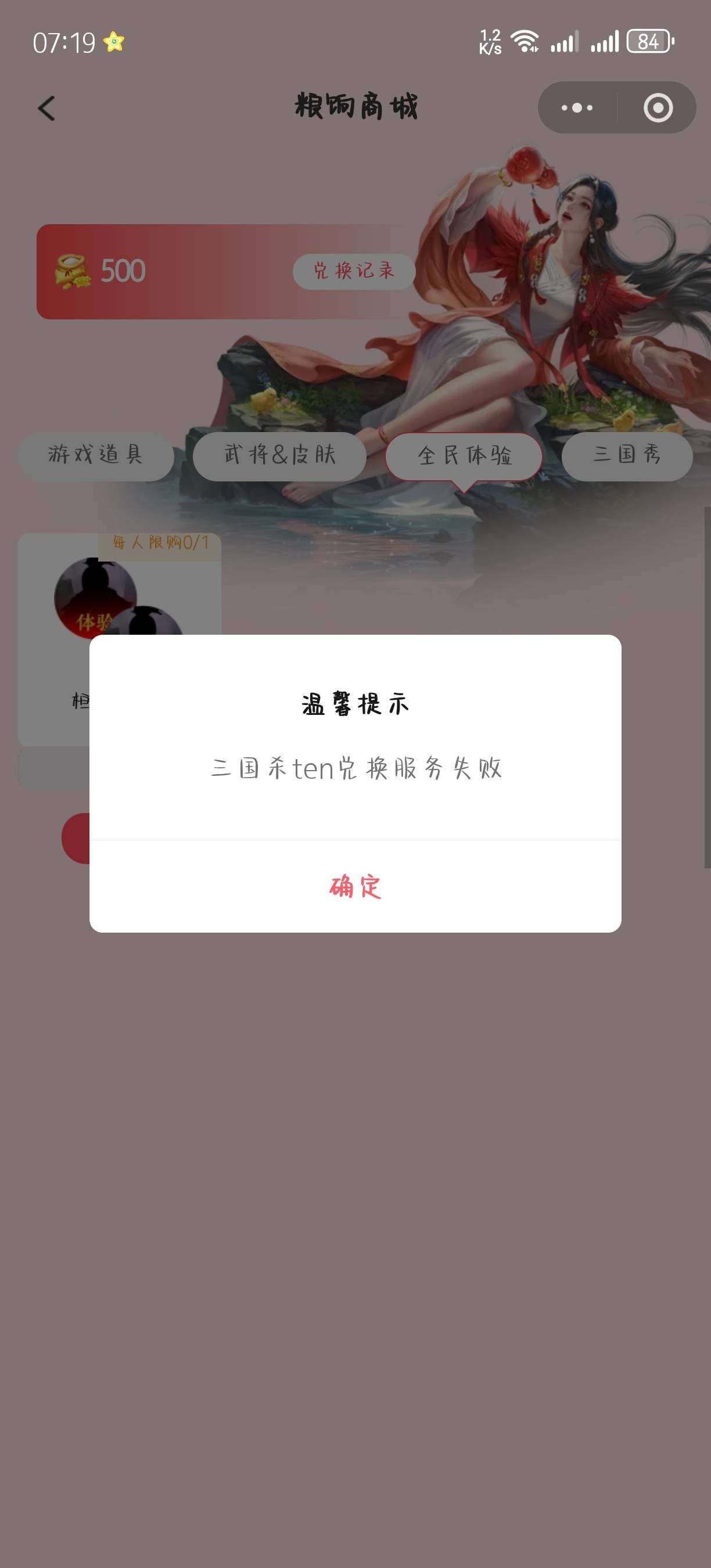
Task: Close the mini program with the circle icon
Action: click(658, 108)
